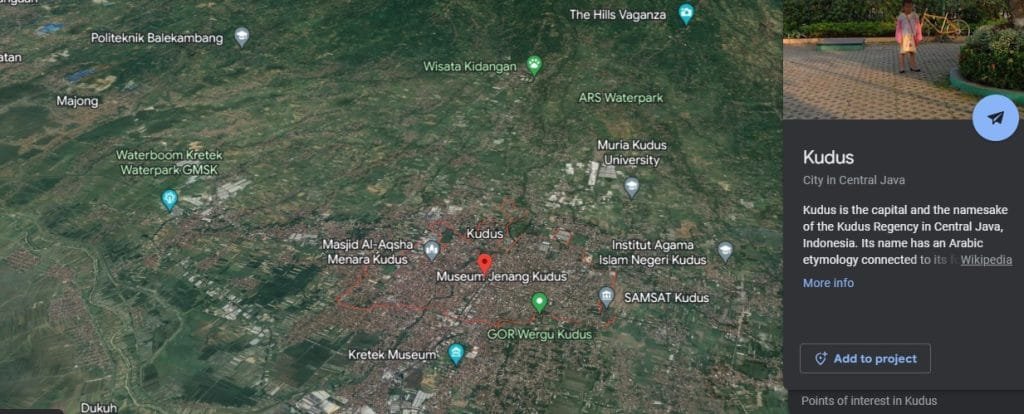Open the Institut Agama Islam Negeri Kudus marker
Screen dimensions: 1024x414
726,250
